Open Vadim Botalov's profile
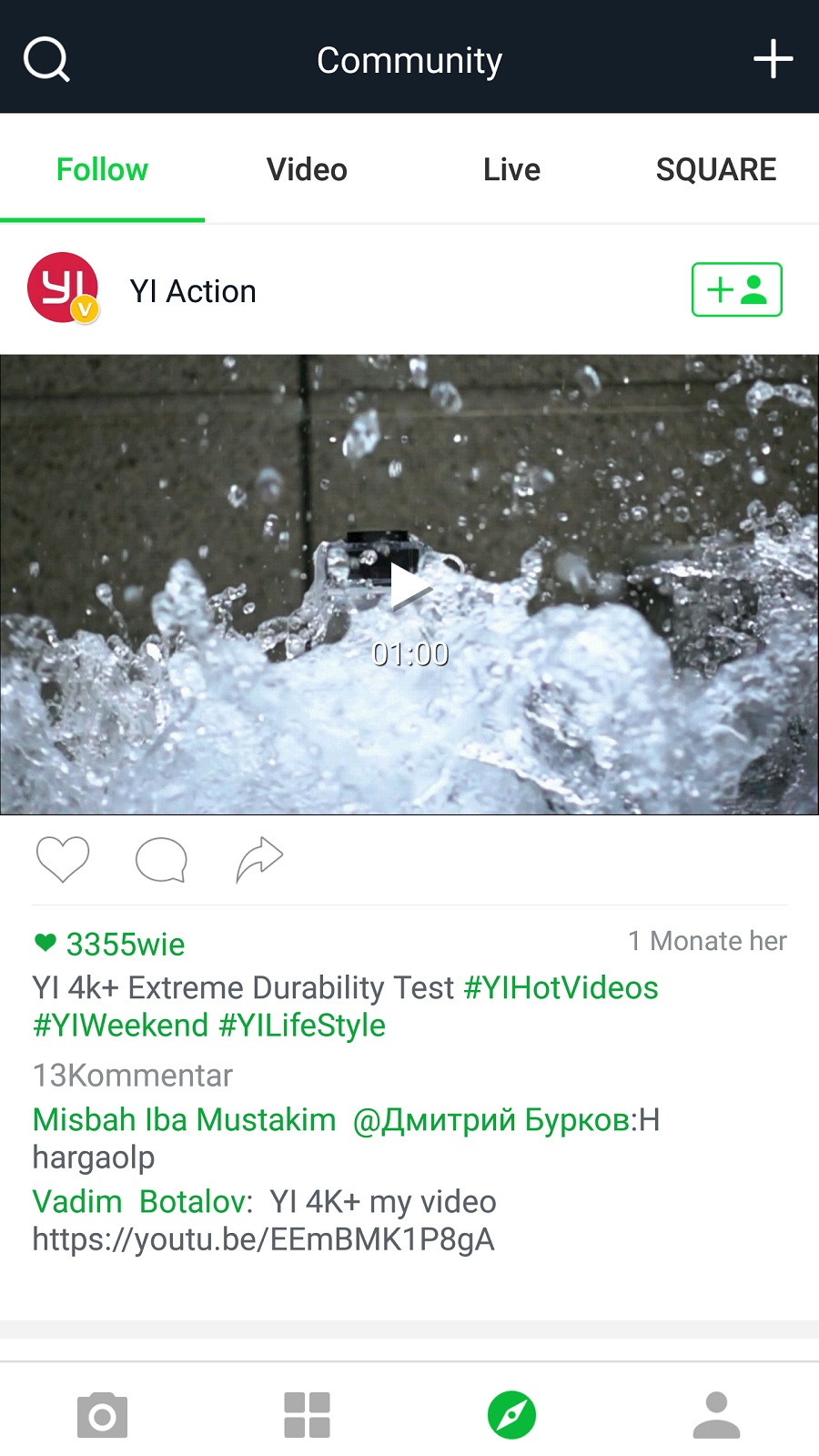This screenshot has height=1456, width=819. point(141,1202)
